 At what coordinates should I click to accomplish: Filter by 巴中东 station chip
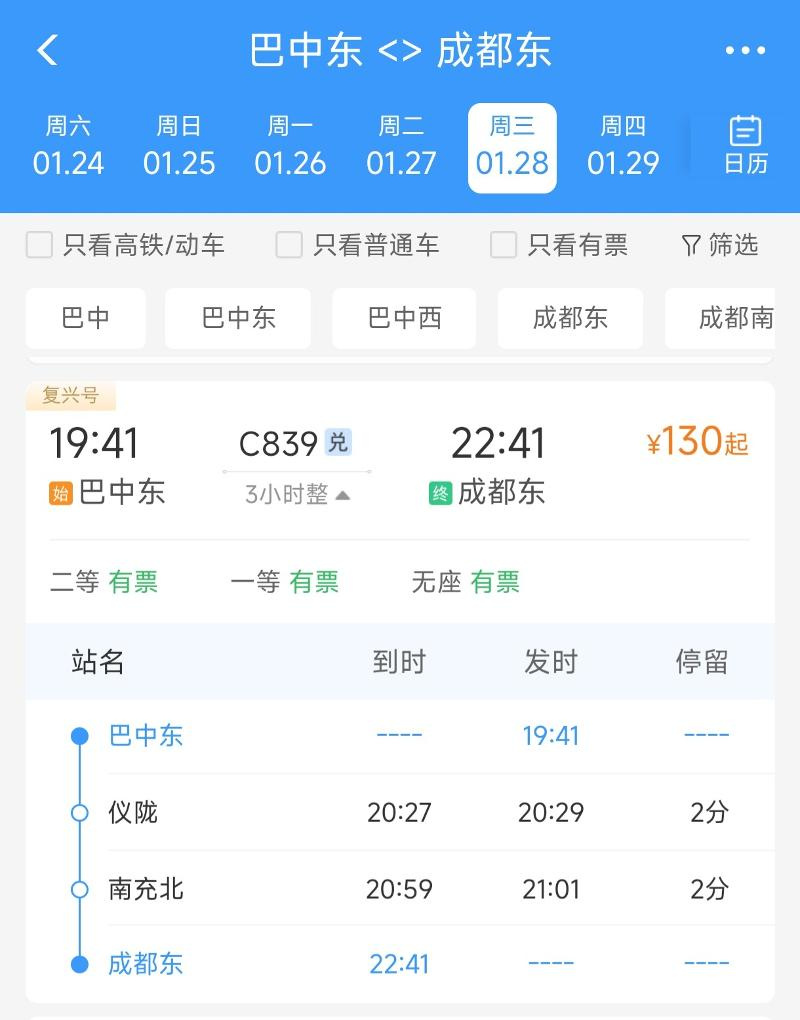[238, 318]
